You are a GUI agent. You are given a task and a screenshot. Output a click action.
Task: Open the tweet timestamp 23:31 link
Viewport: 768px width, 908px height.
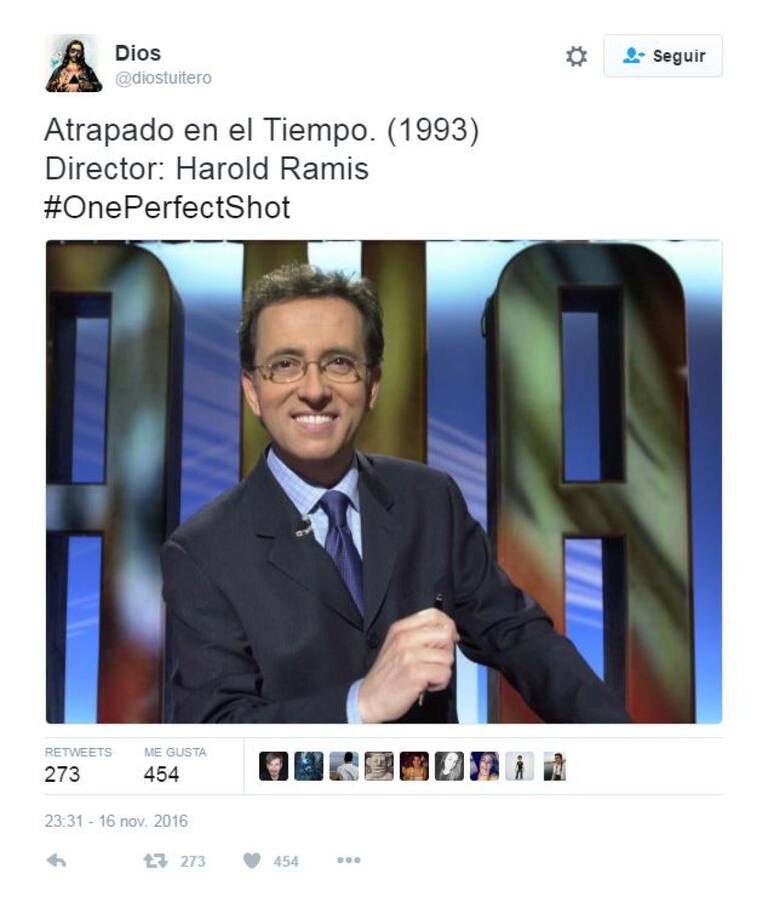[116, 821]
